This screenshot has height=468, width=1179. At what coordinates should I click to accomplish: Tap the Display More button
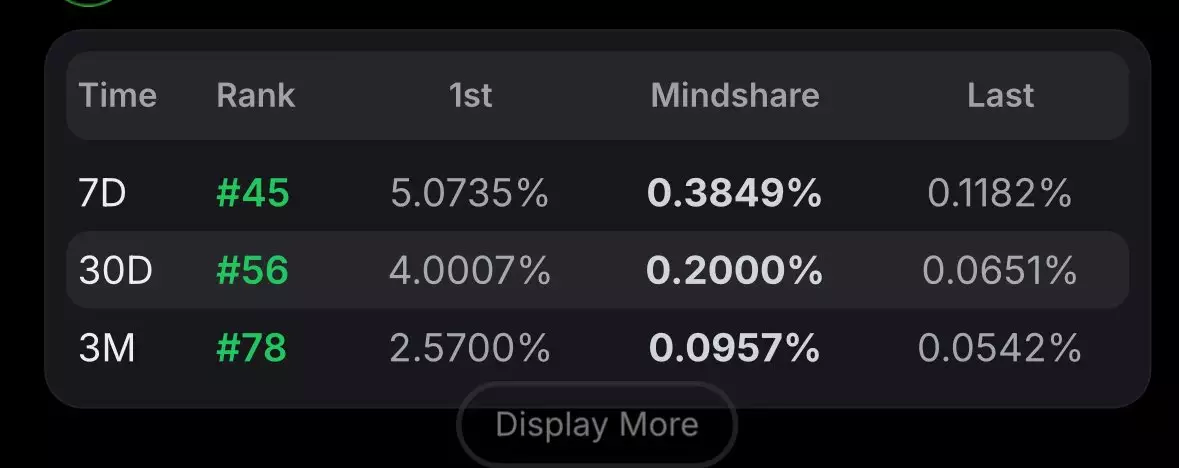click(597, 424)
